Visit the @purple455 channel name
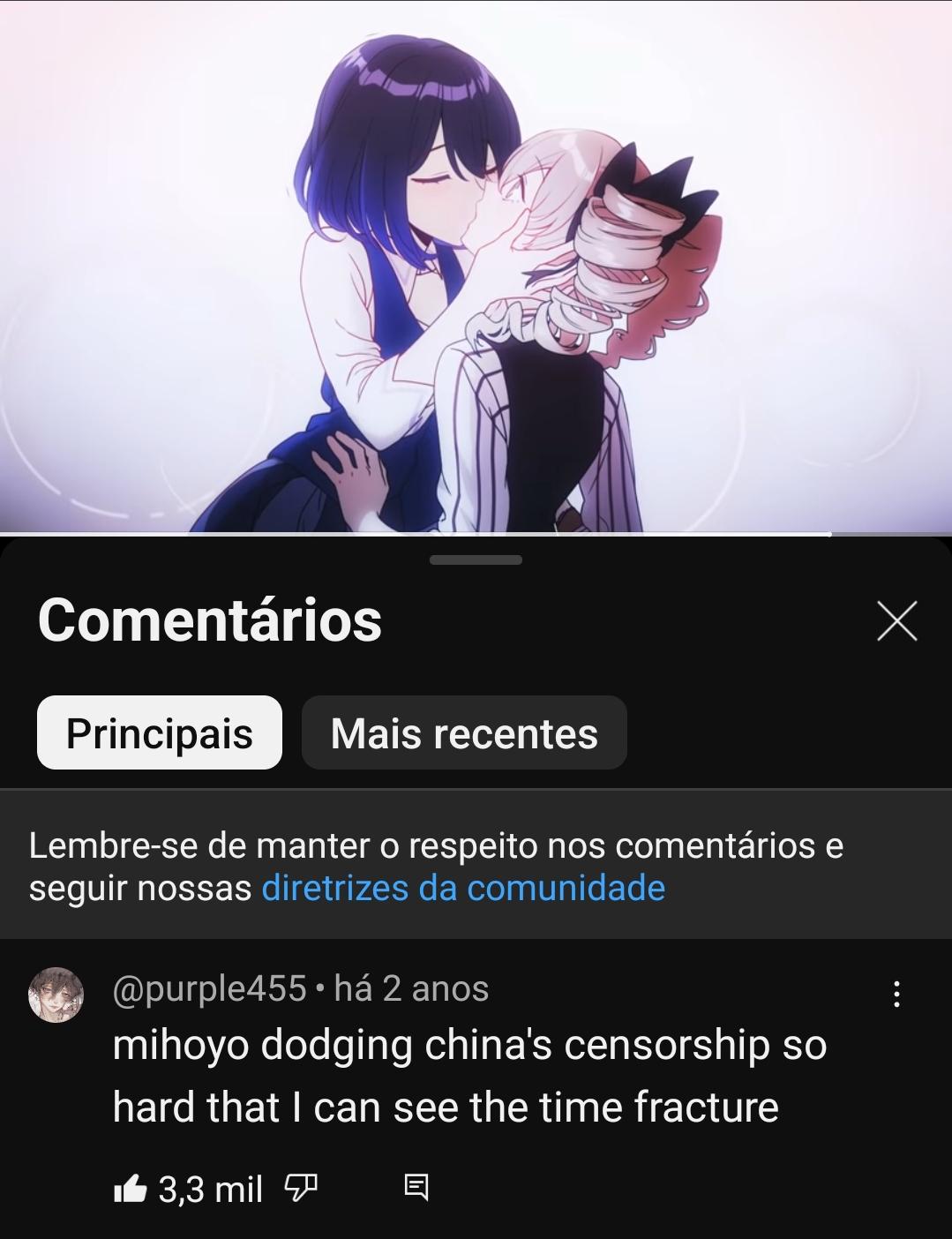This screenshot has width=952, height=1239. pos(205,992)
